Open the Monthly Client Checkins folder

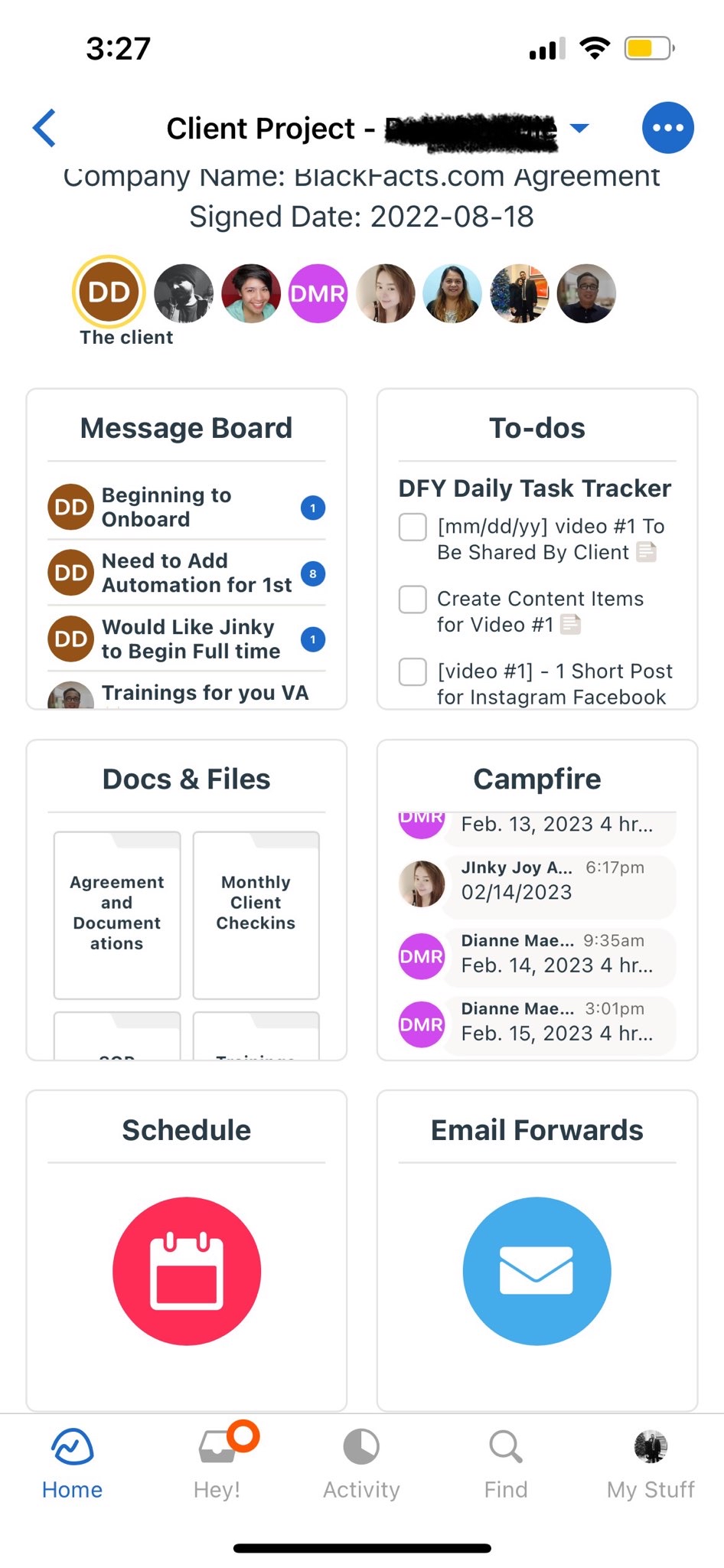(x=256, y=915)
